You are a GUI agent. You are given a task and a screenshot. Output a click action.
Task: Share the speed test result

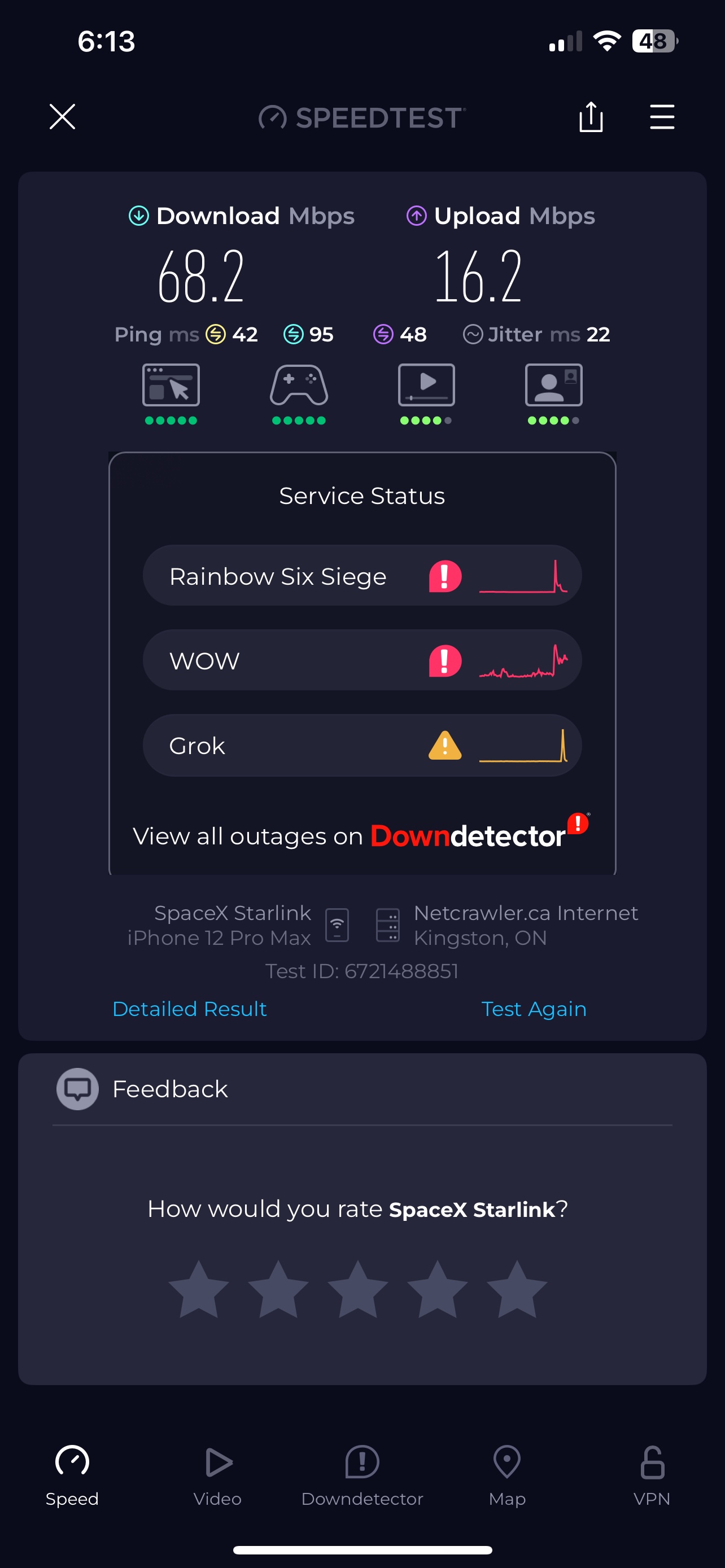(591, 117)
